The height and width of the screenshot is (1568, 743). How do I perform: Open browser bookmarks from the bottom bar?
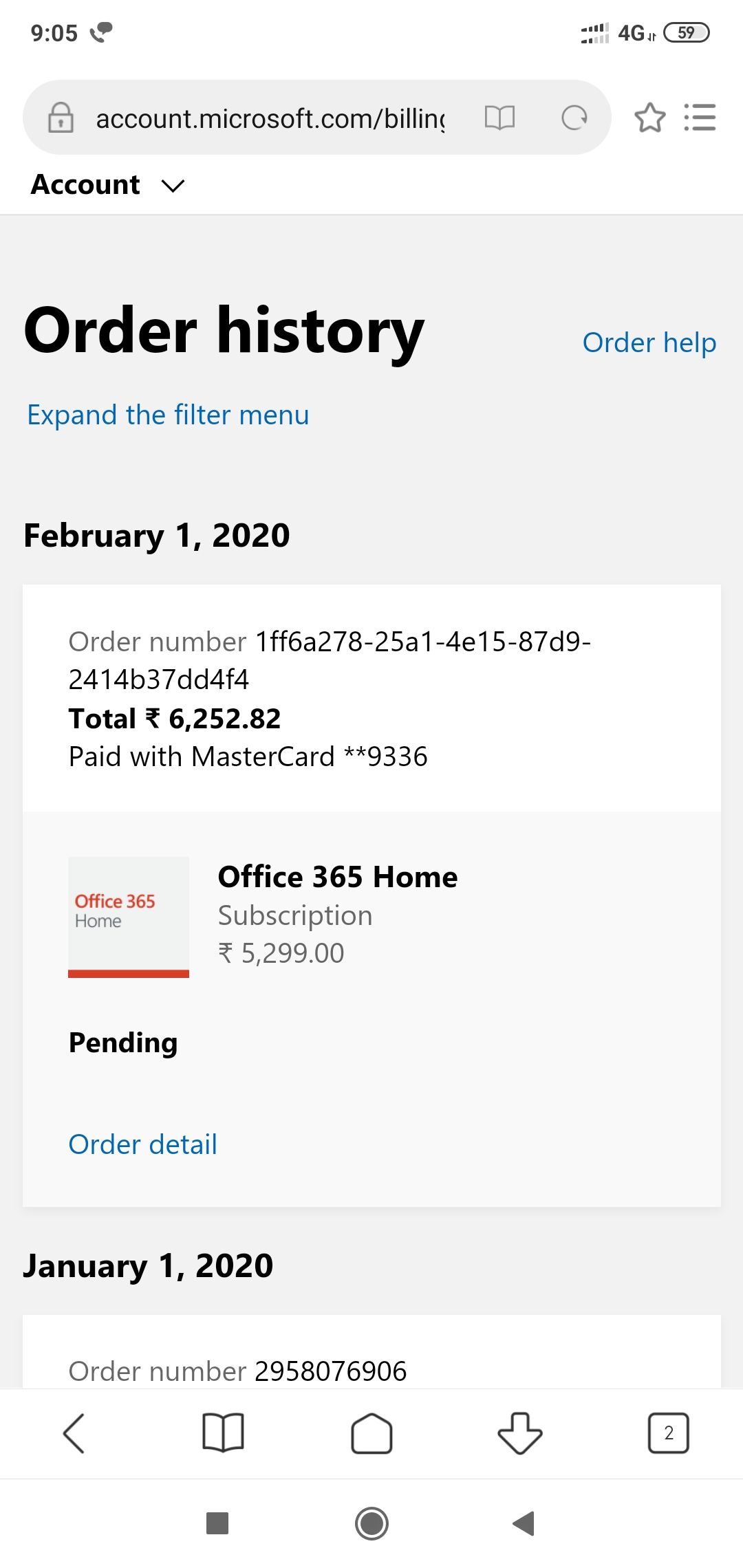tap(223, 1433)
